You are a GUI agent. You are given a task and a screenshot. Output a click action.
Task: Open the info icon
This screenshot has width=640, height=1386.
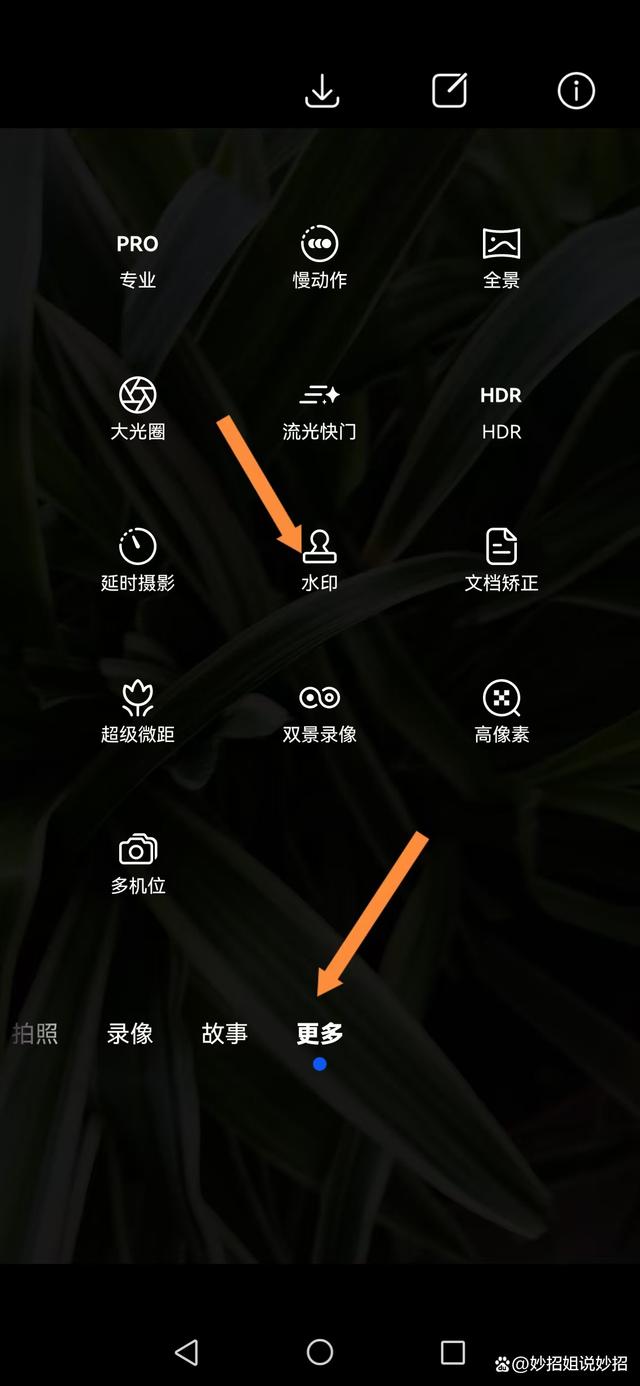576,91
